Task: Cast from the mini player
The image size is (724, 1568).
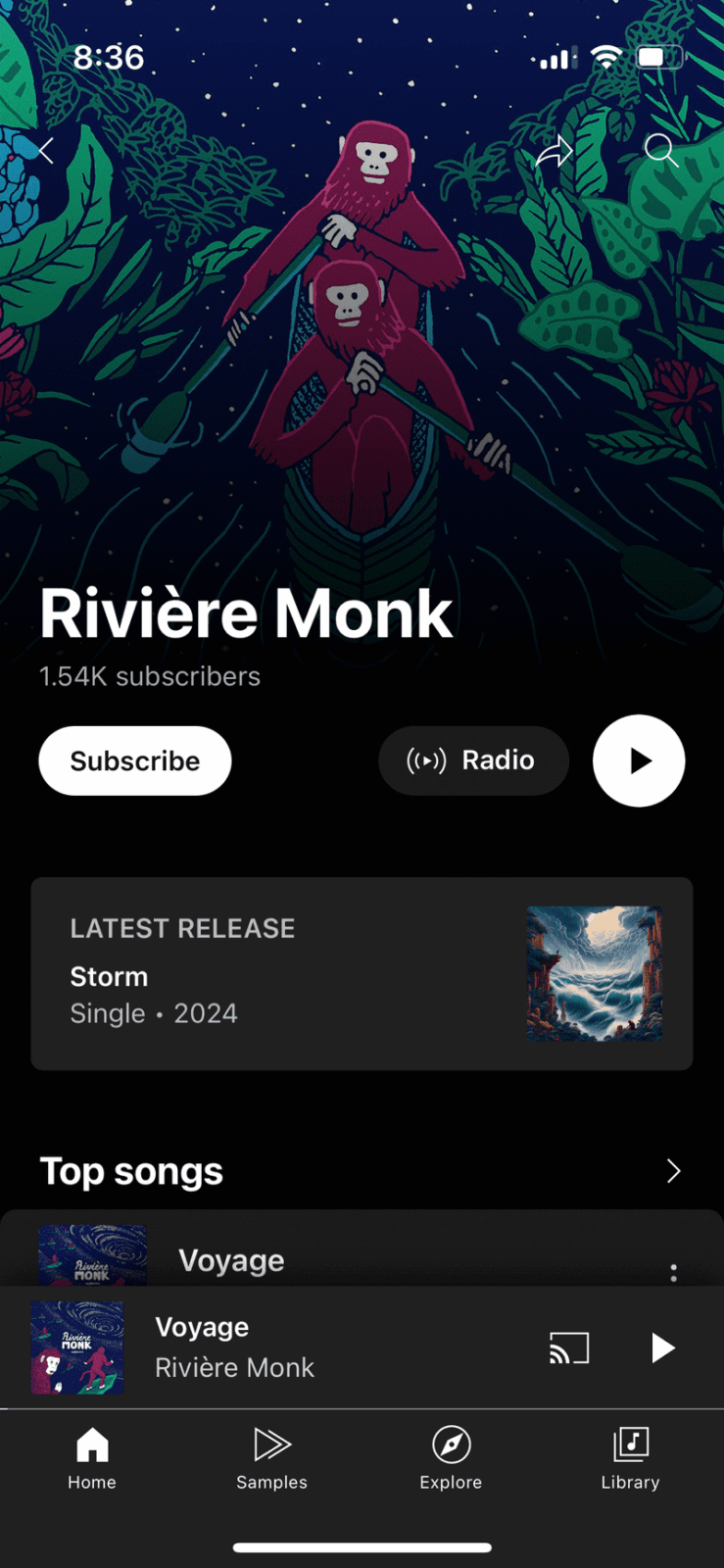Action: pos(569,1348)
